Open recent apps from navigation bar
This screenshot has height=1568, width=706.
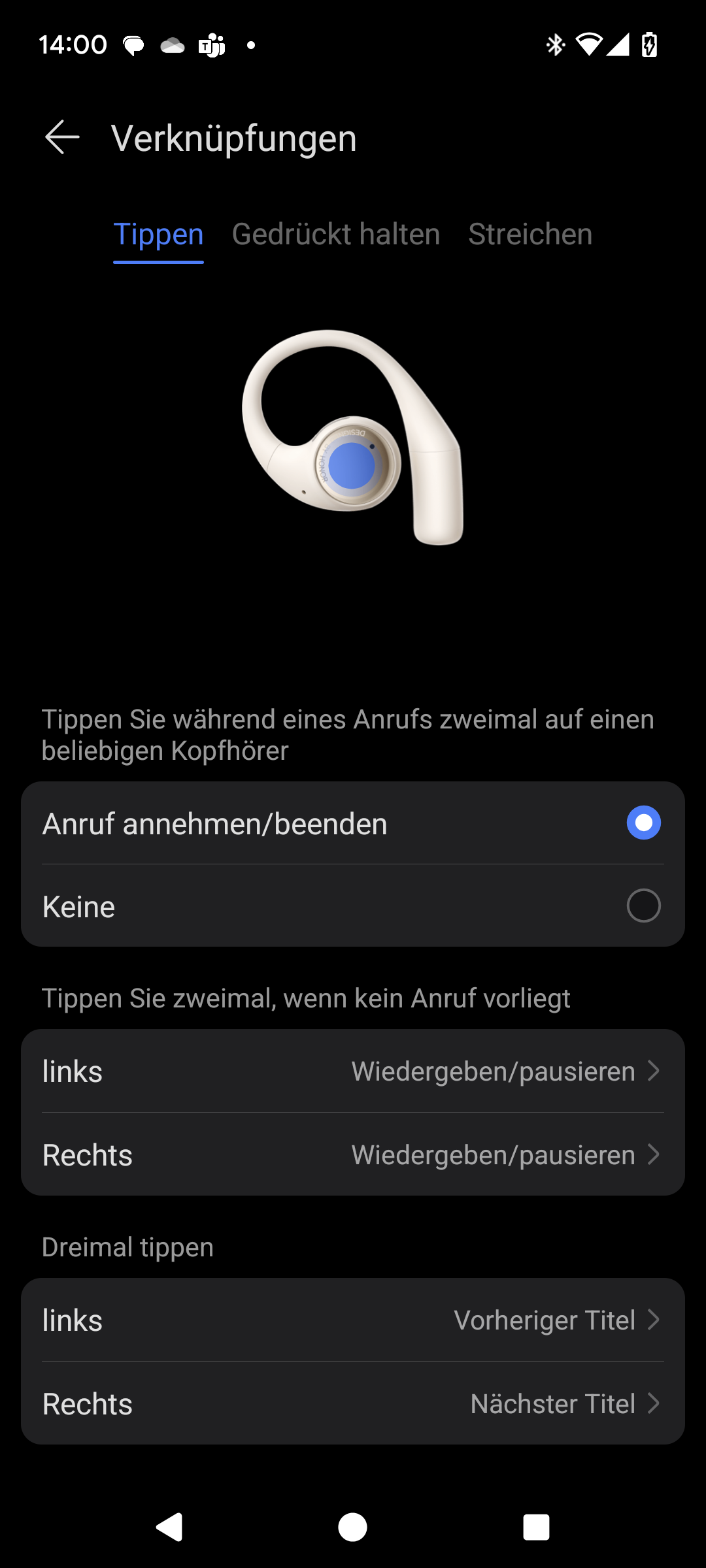tap(536, 1527)
